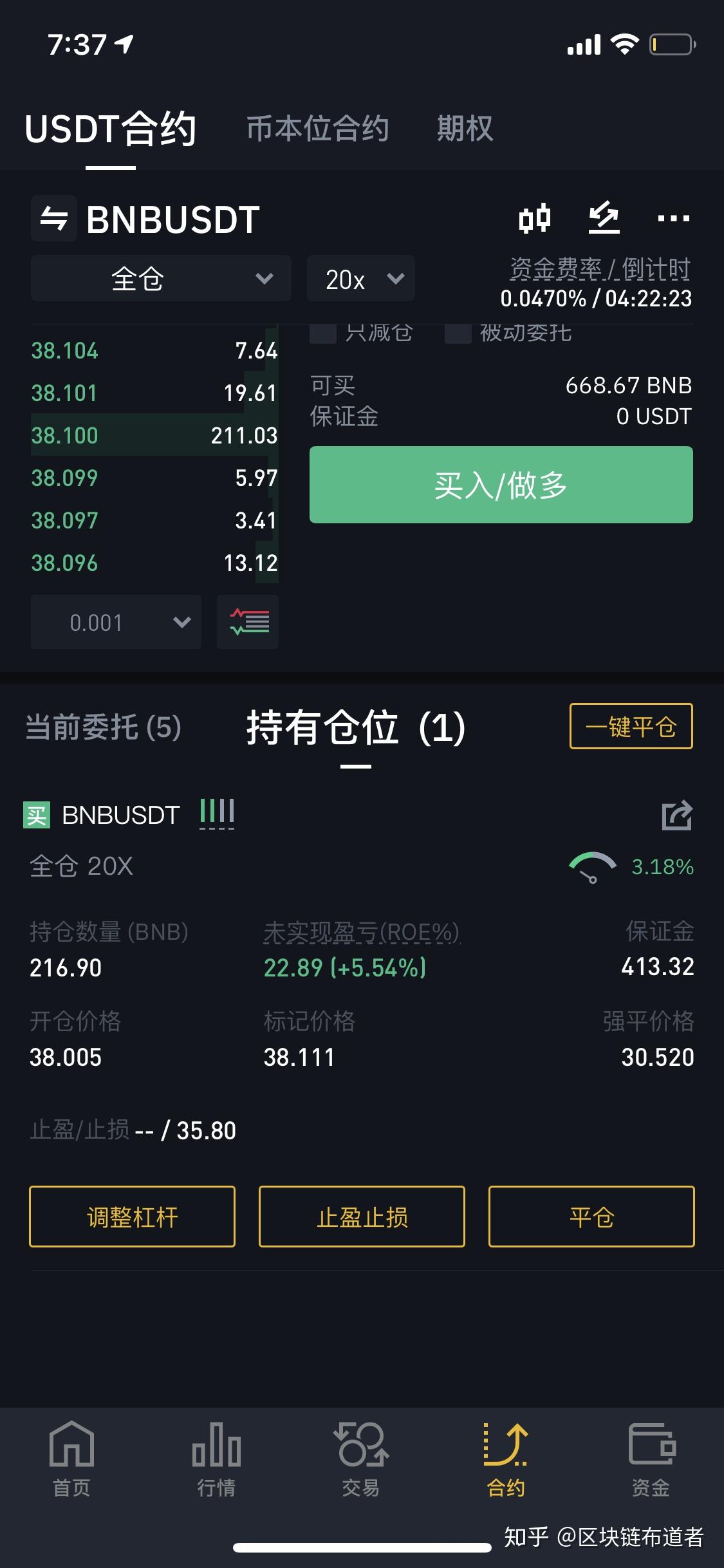Click the swap pair icon beside BNBUSDT
This screenshot has height=1568, width=724.
55,219
